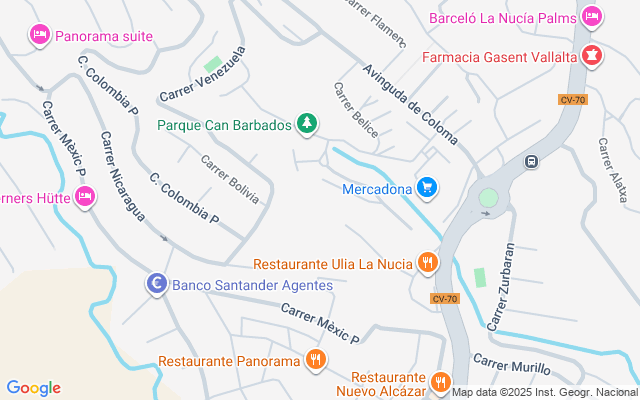Tap the Banco Santander Agentes bank pin

pyautogui.click(x=157, y=285)
